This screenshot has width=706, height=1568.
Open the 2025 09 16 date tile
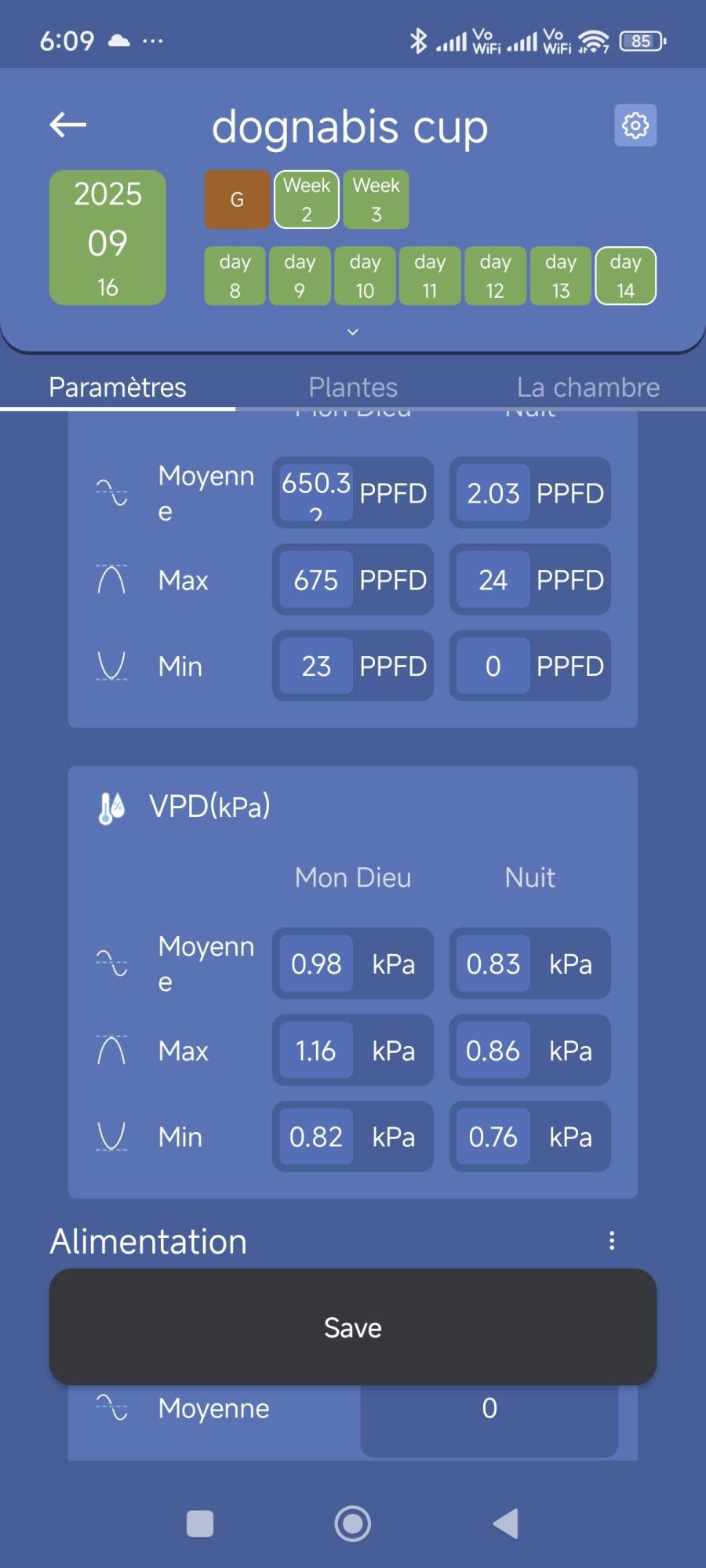pyautogui.click(x=107, y=238)
